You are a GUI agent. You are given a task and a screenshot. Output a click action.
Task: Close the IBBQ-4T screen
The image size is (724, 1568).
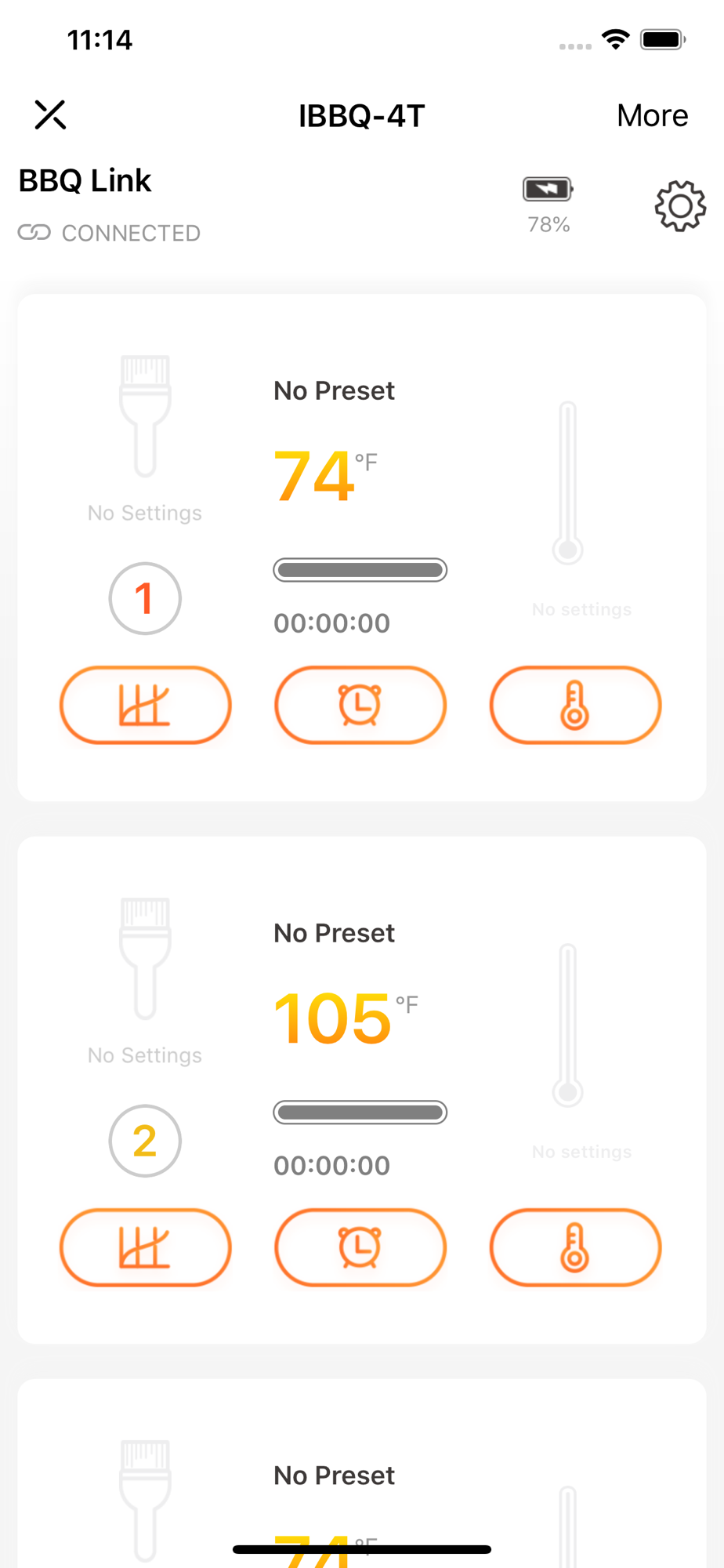tap(50, 115)
